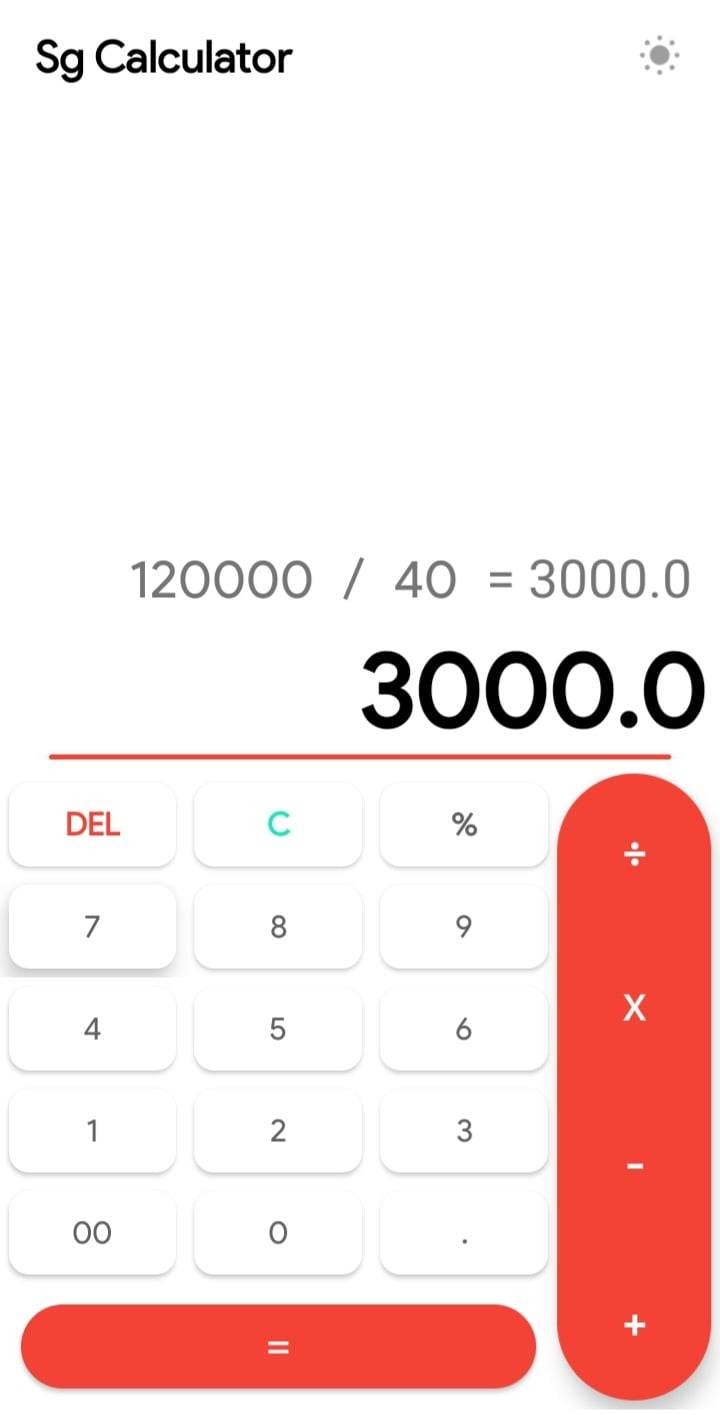Image resolution: width=720 pixels, height=1415 pixels.
Task: Choose the plus operator
Action: click(x=634, y=1325)
